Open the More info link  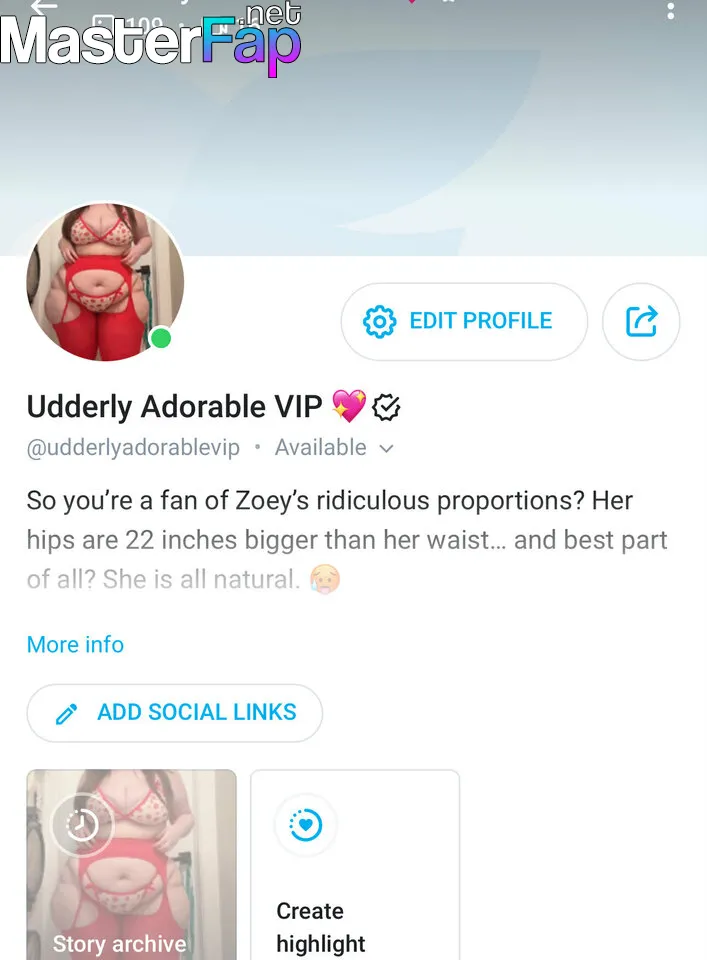click(75, 644)
